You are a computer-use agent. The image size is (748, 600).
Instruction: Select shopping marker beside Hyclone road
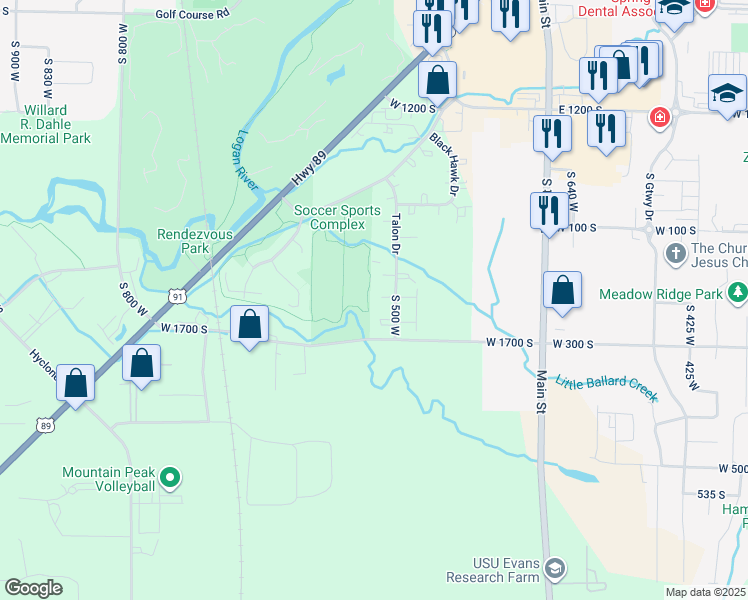click(x=75, y=384)
